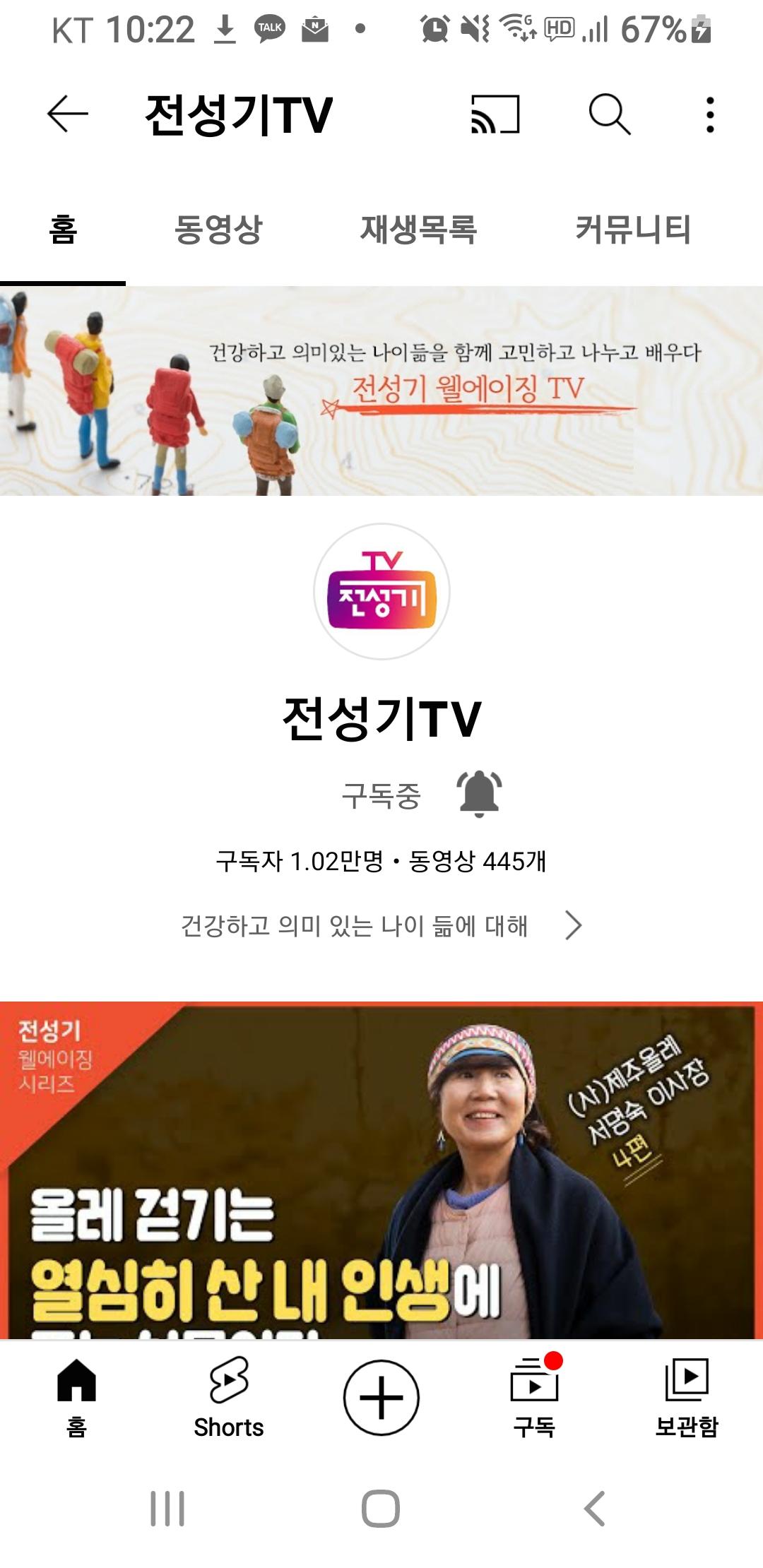Search within the channel
This screenshot has width=763, height=1568.
tap(609, 114)
